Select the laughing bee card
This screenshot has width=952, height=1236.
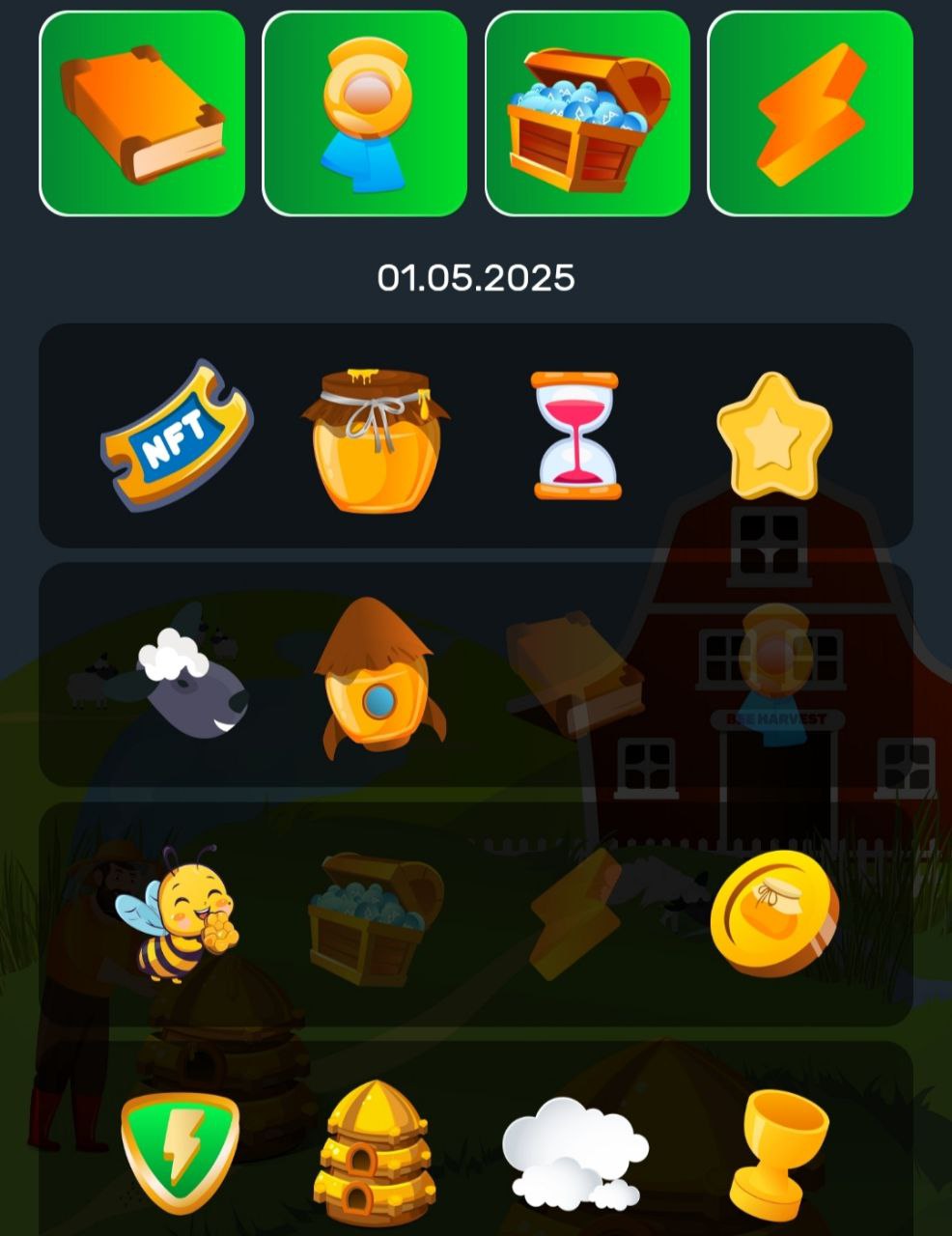179,911
